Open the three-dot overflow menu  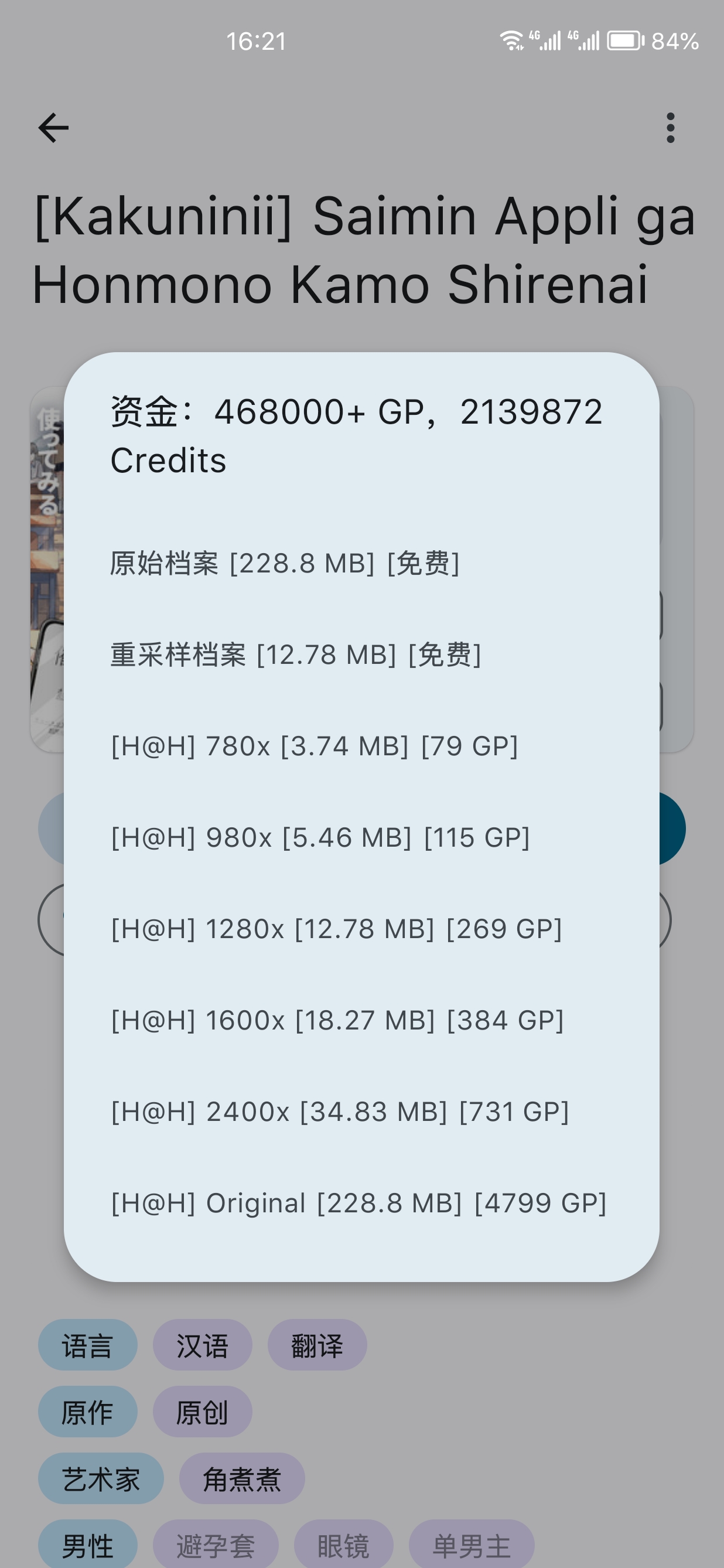tap(670, 128)
